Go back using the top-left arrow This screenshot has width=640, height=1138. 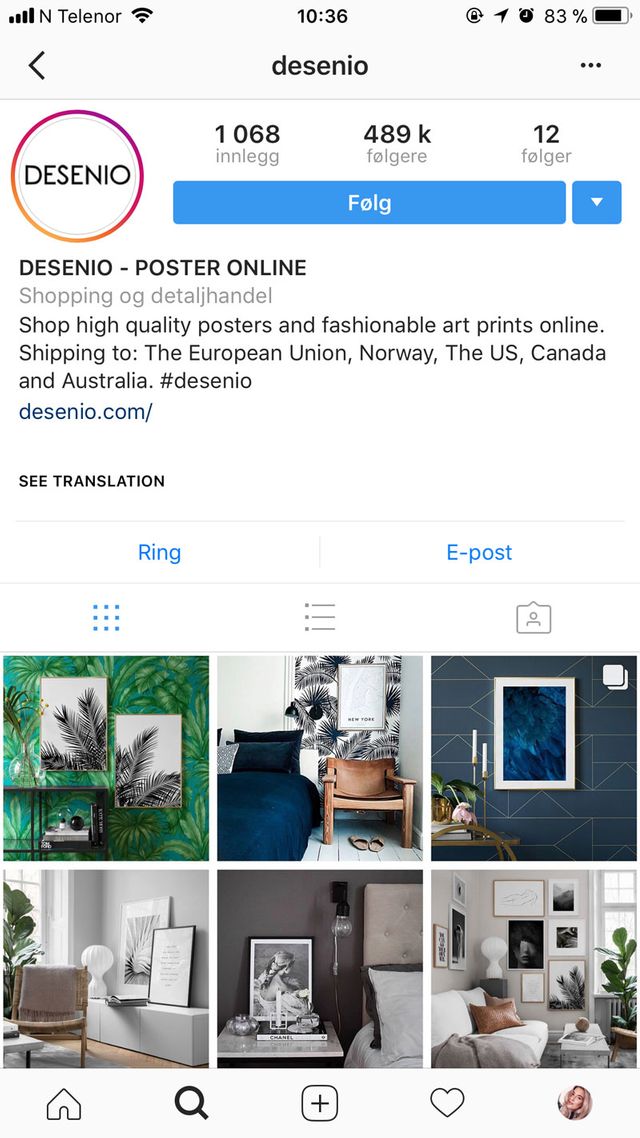pos(37,66)
